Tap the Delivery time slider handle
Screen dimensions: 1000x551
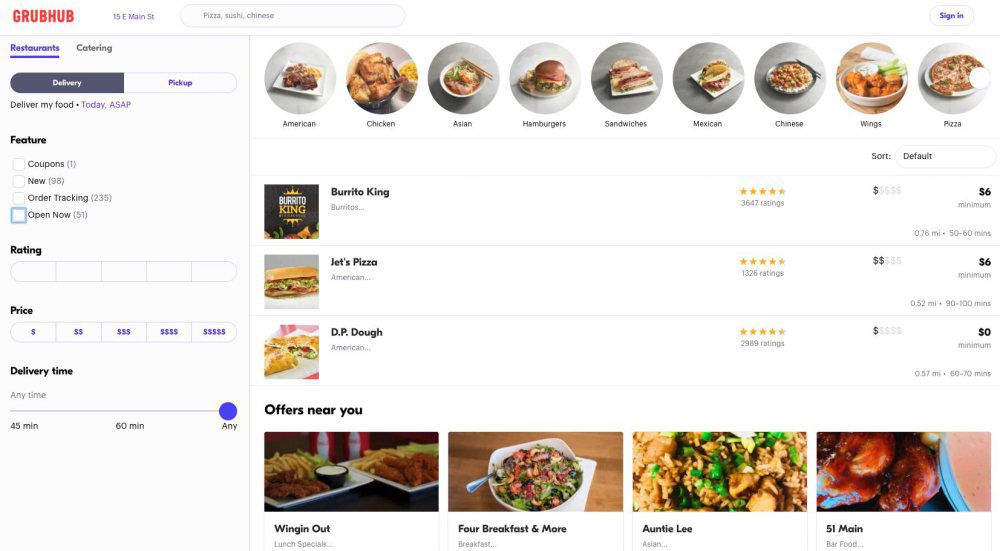228,411
